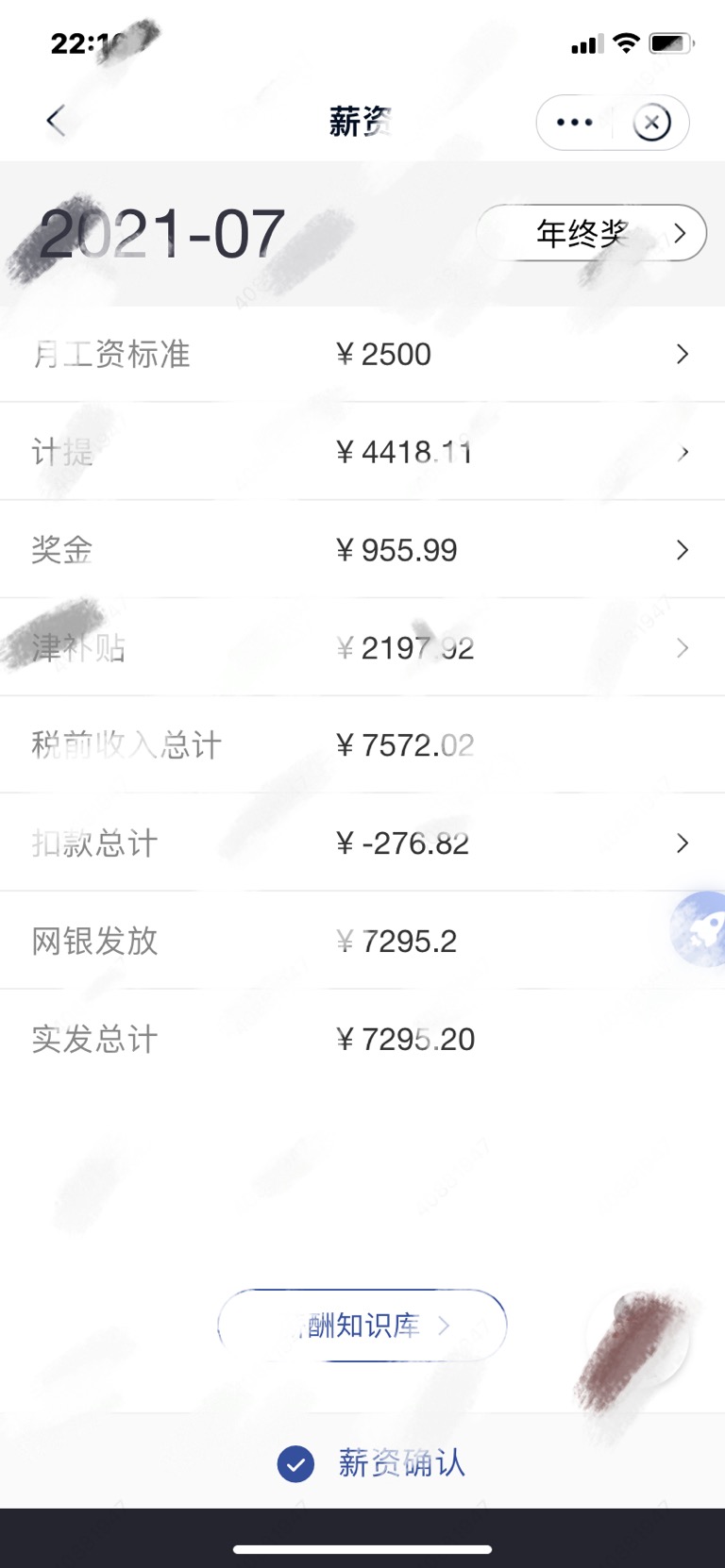Go back from the 薪资 page
The width and height of the screenshot is (725, 1568).
[x=56, y=121]
